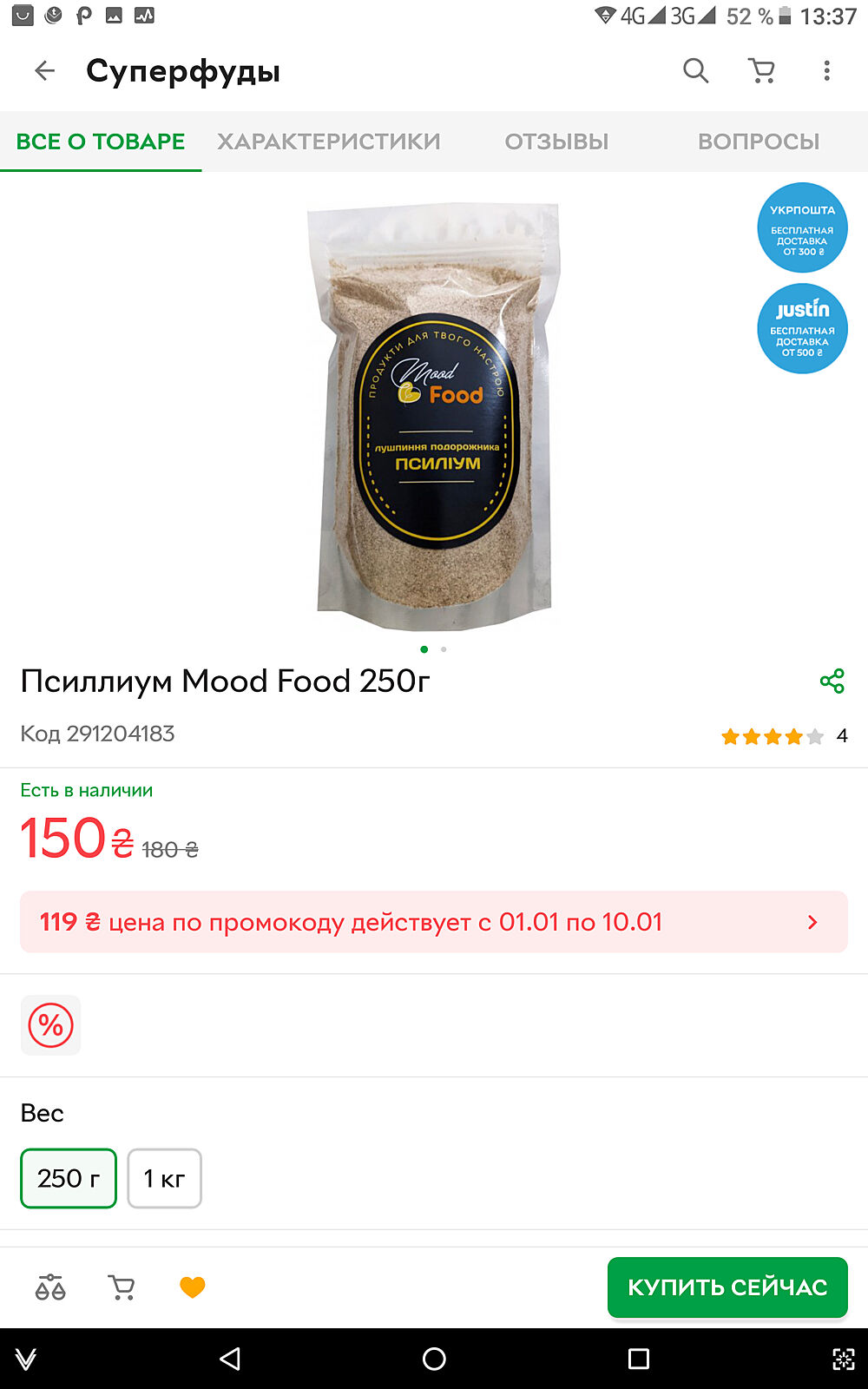This screenshot has height=1389, width=868.
Task: Go back using the top arrow
Action: pyautogui.click(x=44, y=71)
